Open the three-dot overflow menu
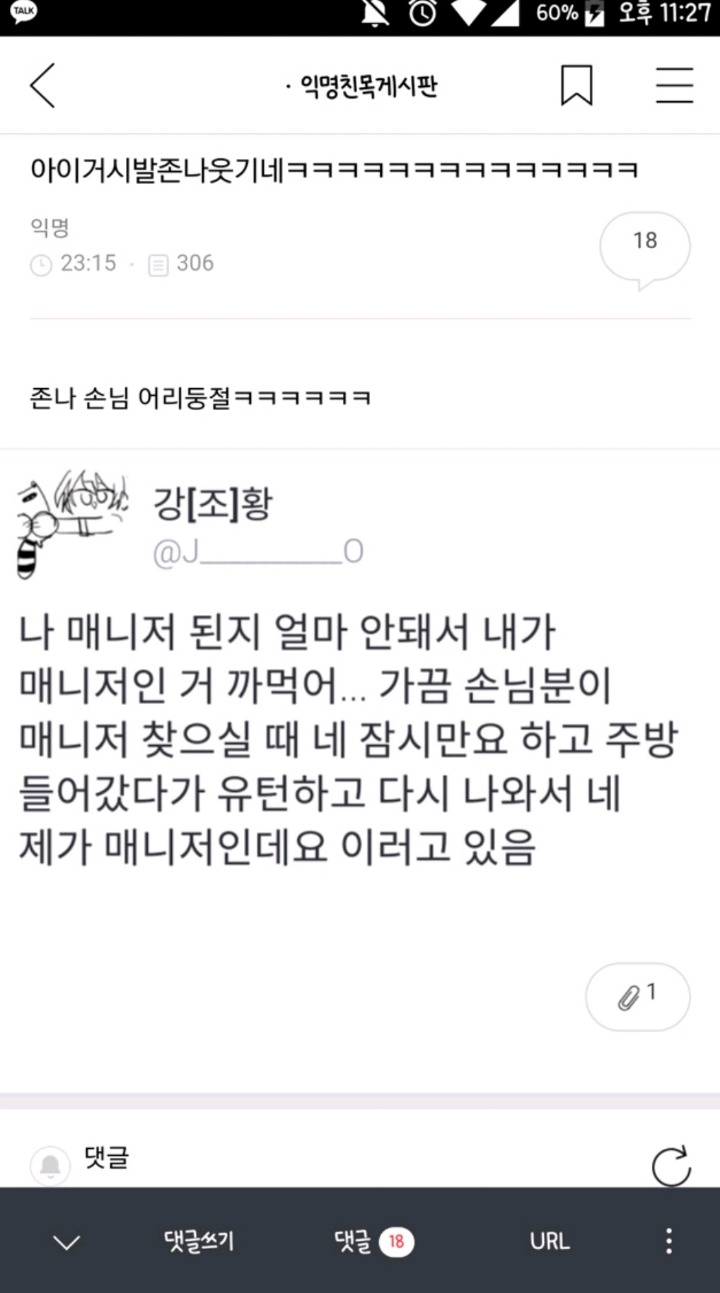This screenshot has height=1293, width=720. pyautogui.click(x=668, y=1243)
